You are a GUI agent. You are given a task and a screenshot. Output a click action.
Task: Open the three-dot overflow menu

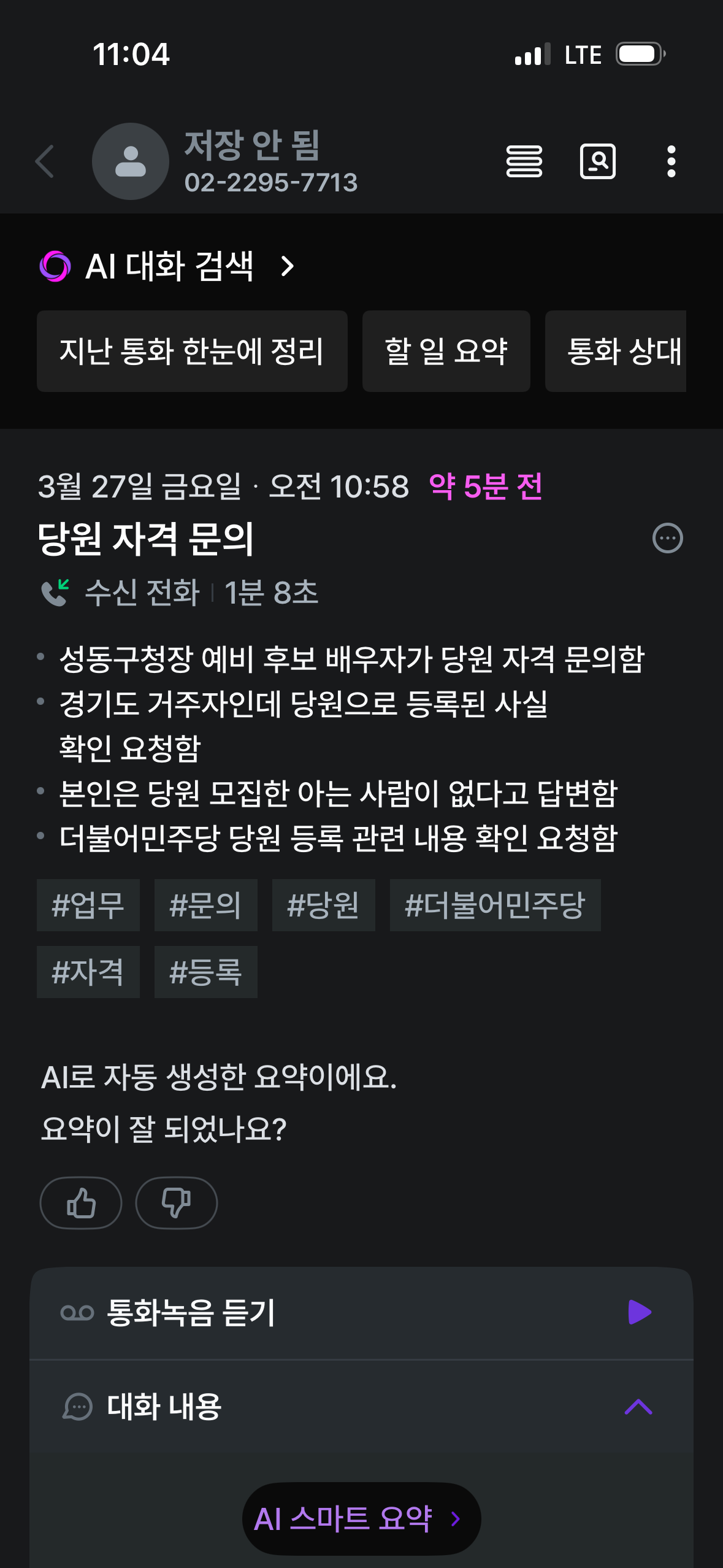671,161
